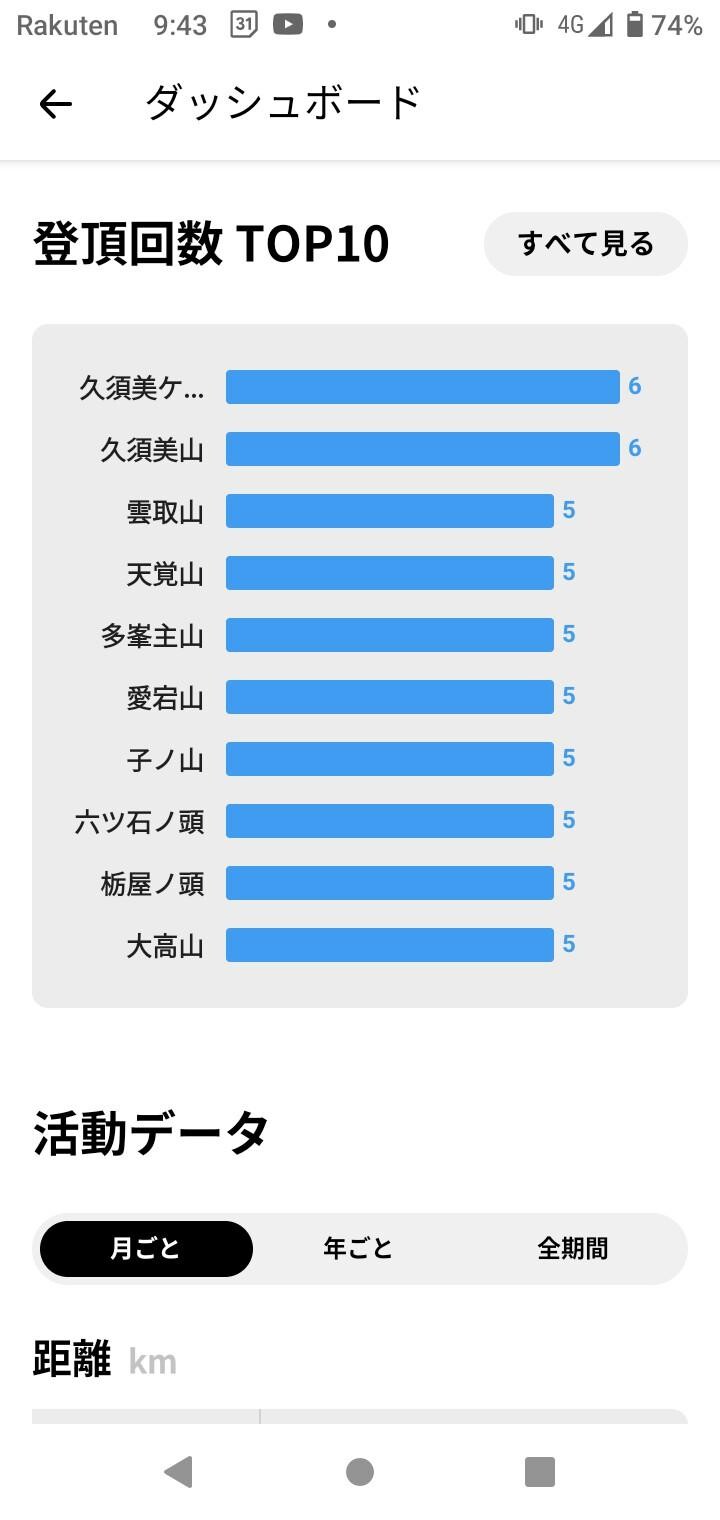Select the 月ごと view toggle
The image size is (720, 1520).
145,1248
